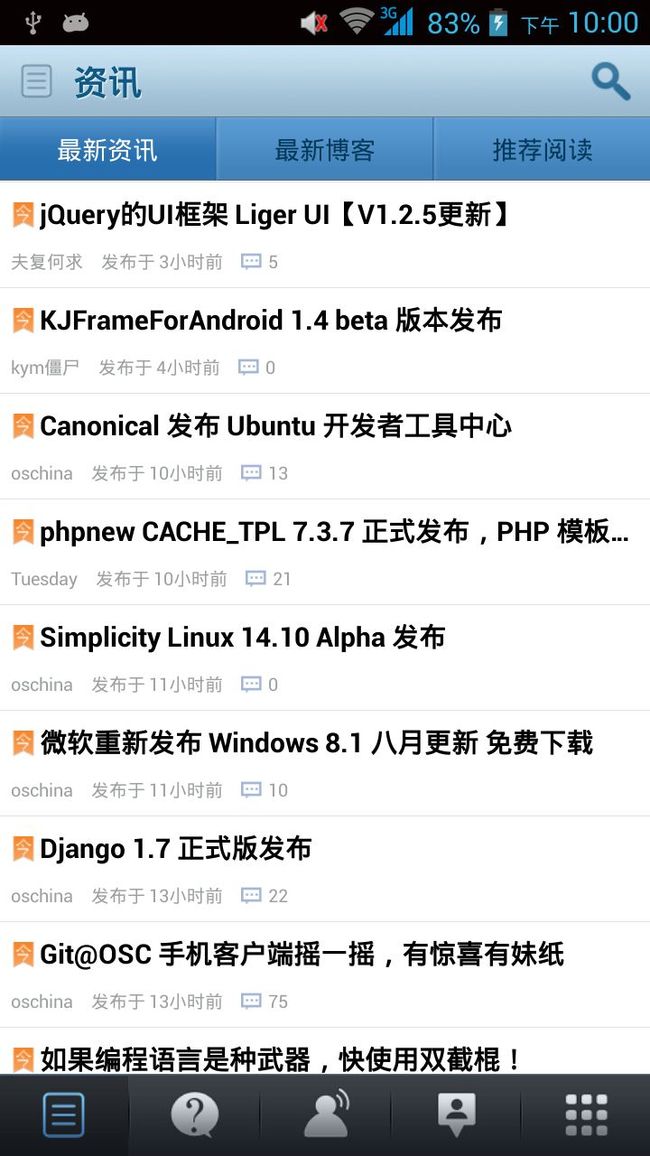Image resolution: width=650 pixels, height=1156 pixels.
Task: Open the person with sound waves tab
Action: [x=325, y=1115]
